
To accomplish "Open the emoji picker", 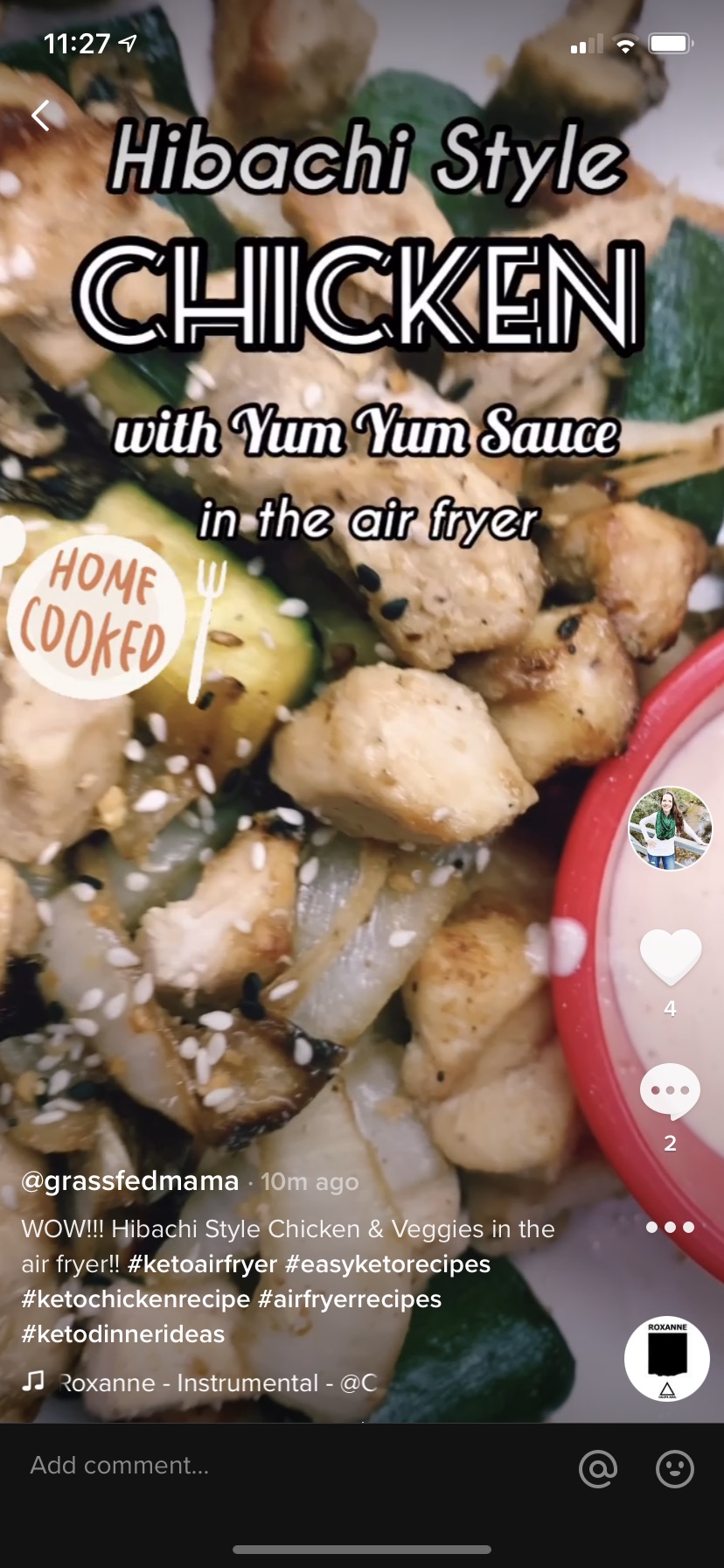I will pyautogui.click(x=675, y=1468).
